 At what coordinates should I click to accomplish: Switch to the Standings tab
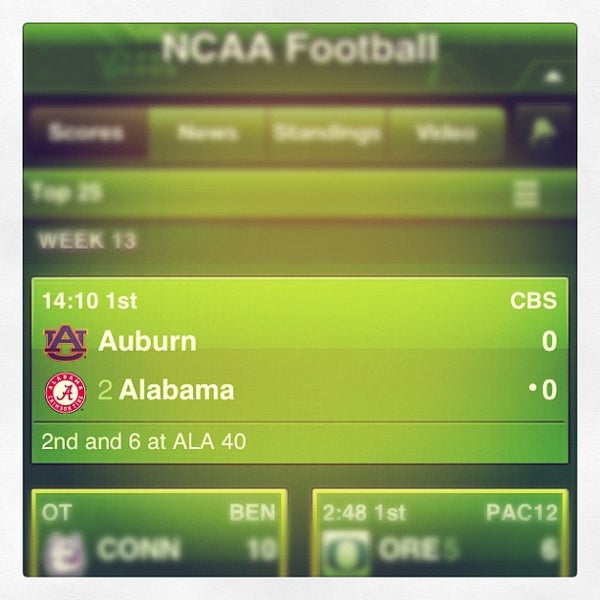pyautogui.click(x=327, y=132)
